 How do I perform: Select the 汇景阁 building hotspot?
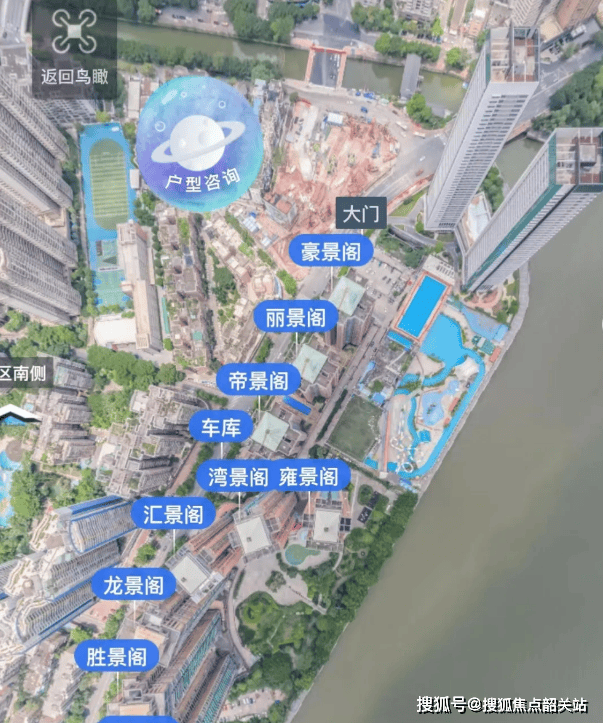172,515
